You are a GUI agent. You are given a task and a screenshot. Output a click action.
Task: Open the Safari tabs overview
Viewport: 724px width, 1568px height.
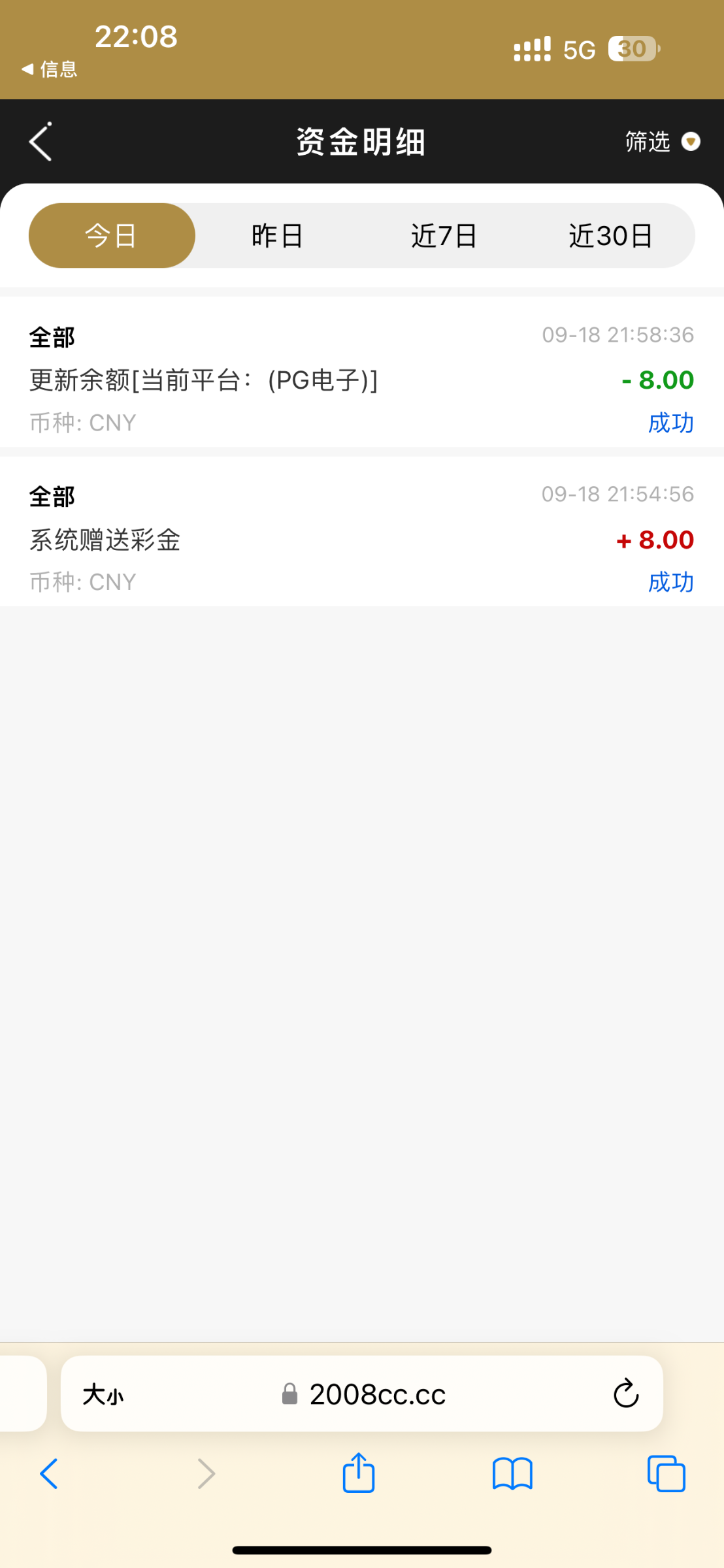666,1474
